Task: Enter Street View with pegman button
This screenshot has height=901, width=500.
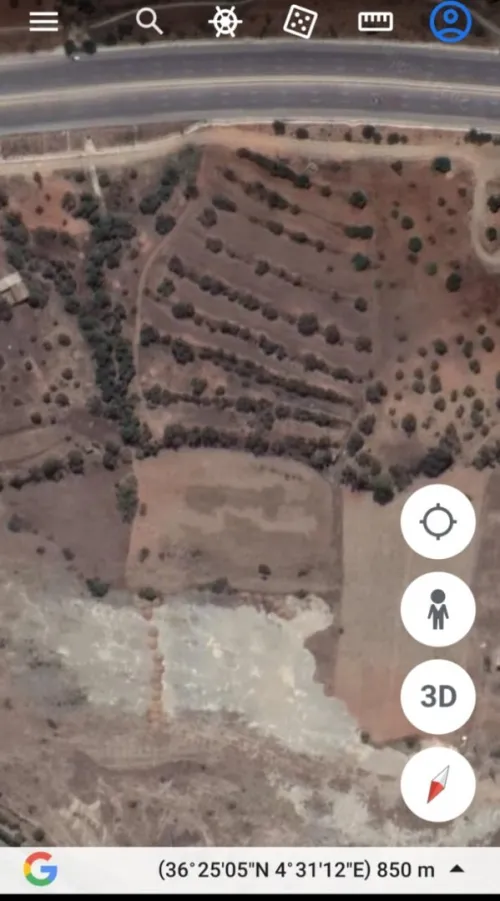Action: click(x=438, y=609)
